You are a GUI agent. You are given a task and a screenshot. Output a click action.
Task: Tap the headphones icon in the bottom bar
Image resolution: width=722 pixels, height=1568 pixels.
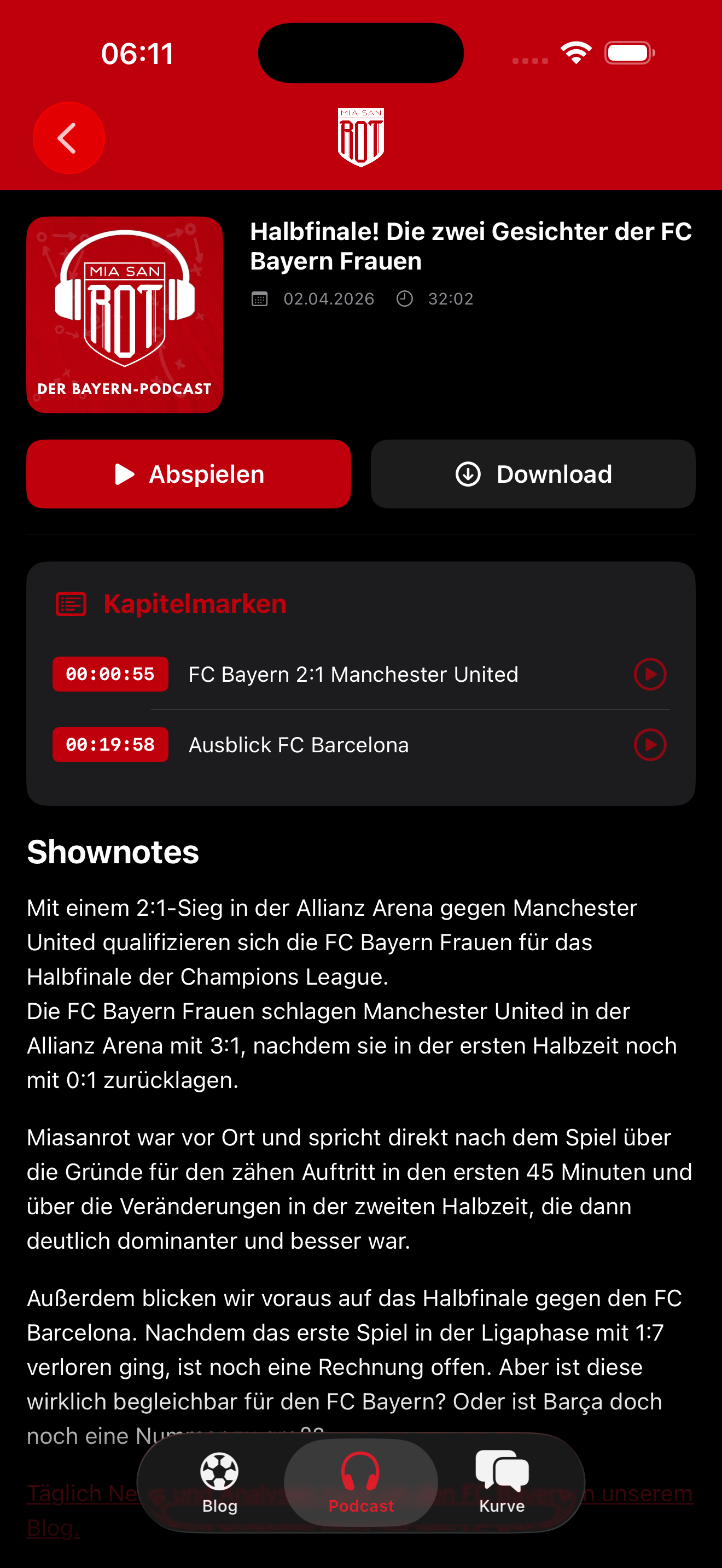pos(360,1472)
